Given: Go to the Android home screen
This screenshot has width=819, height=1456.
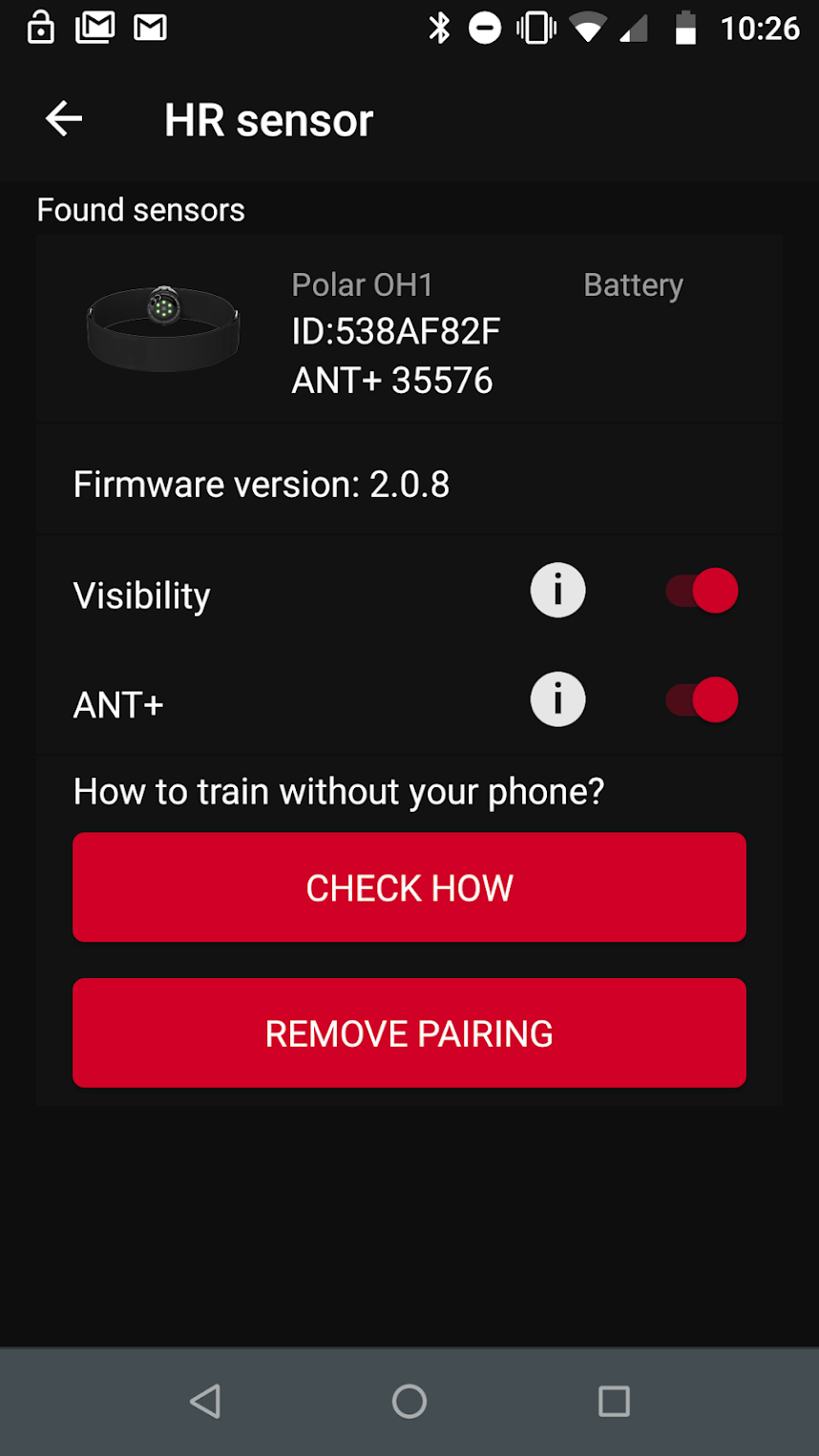Looking at the screenshot, I should tap(409, 1401).
